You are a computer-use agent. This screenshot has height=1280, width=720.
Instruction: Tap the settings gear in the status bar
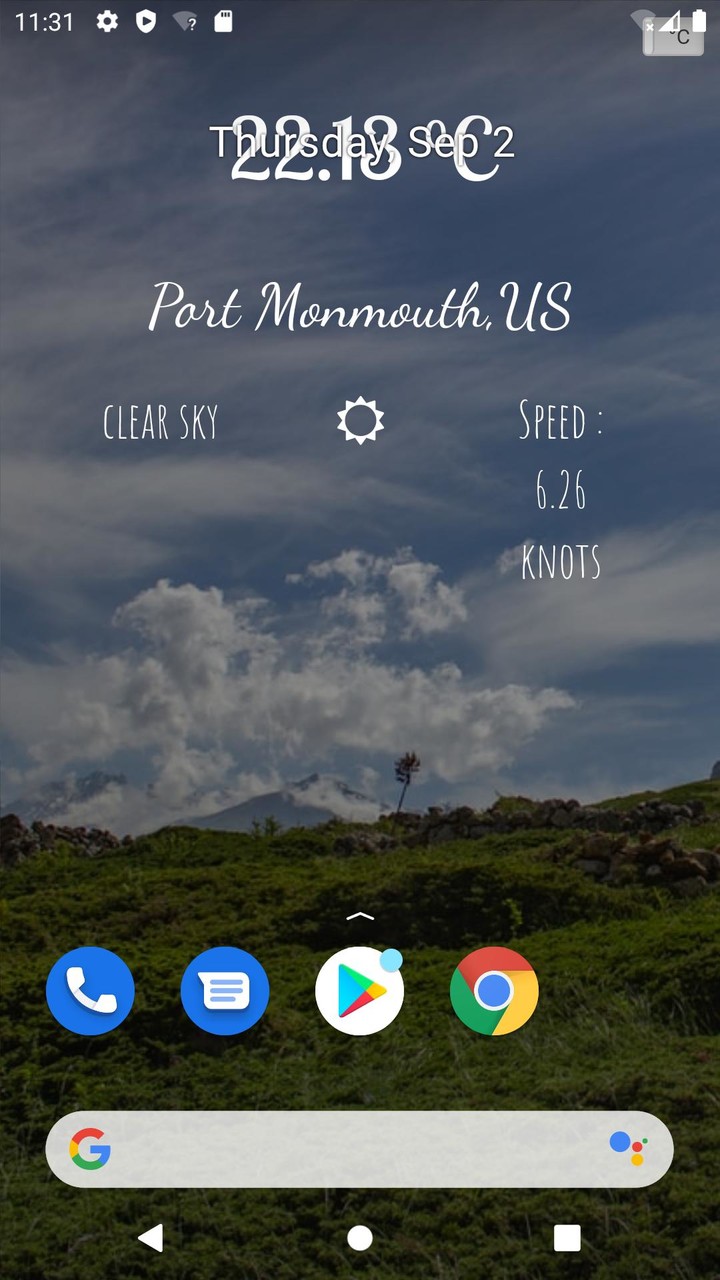click(x=106, y=21)
